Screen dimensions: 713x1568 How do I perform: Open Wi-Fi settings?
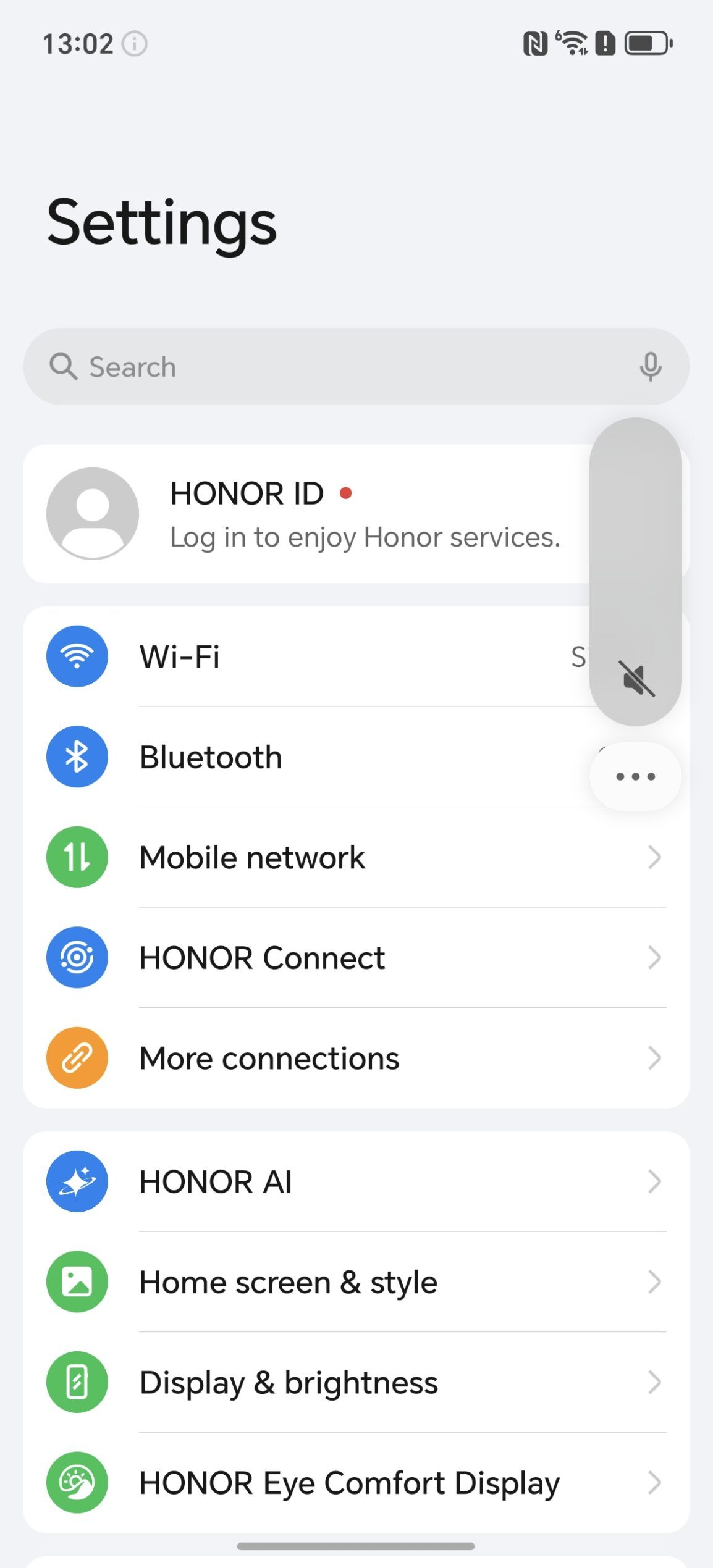pyautogui.click(x=309, y=656)
